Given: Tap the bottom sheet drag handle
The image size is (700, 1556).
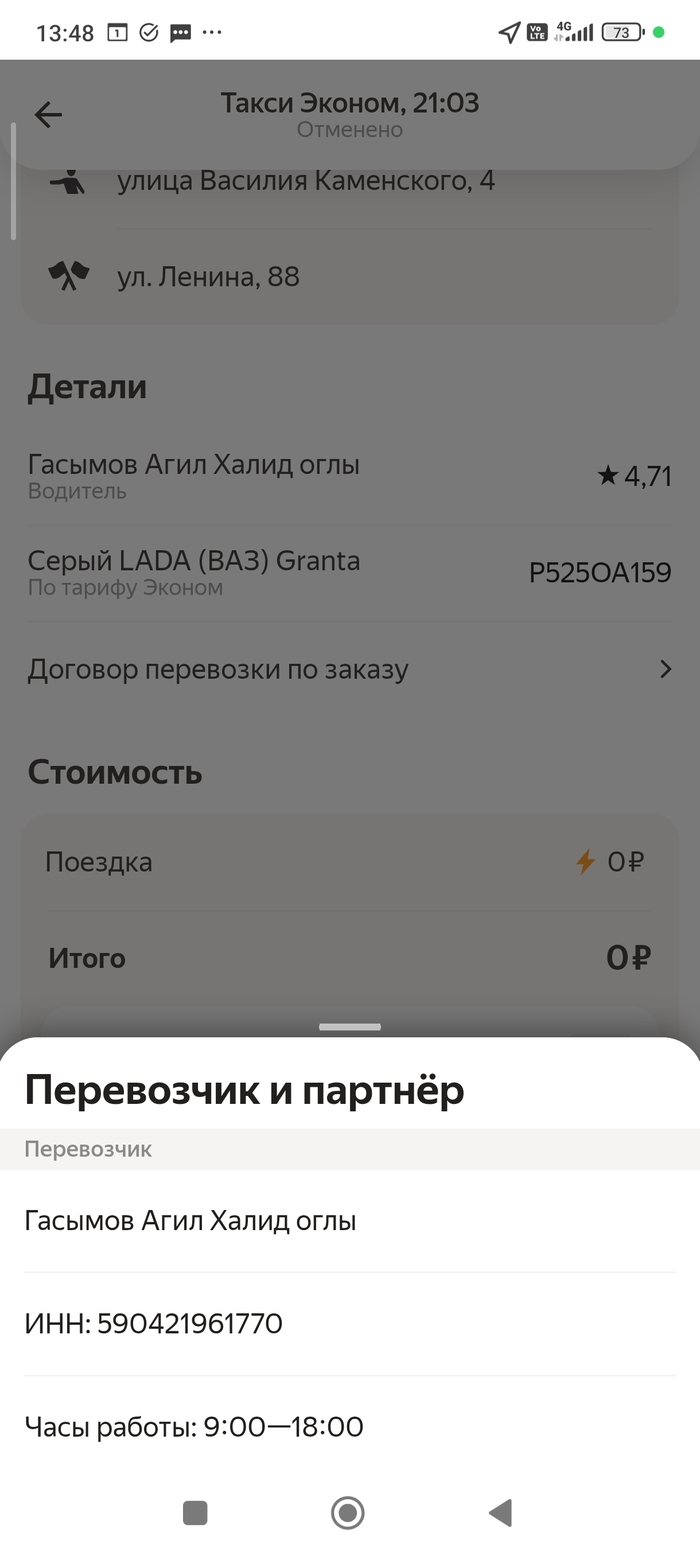Looking at the screenshot, I should coord(350,1027).
